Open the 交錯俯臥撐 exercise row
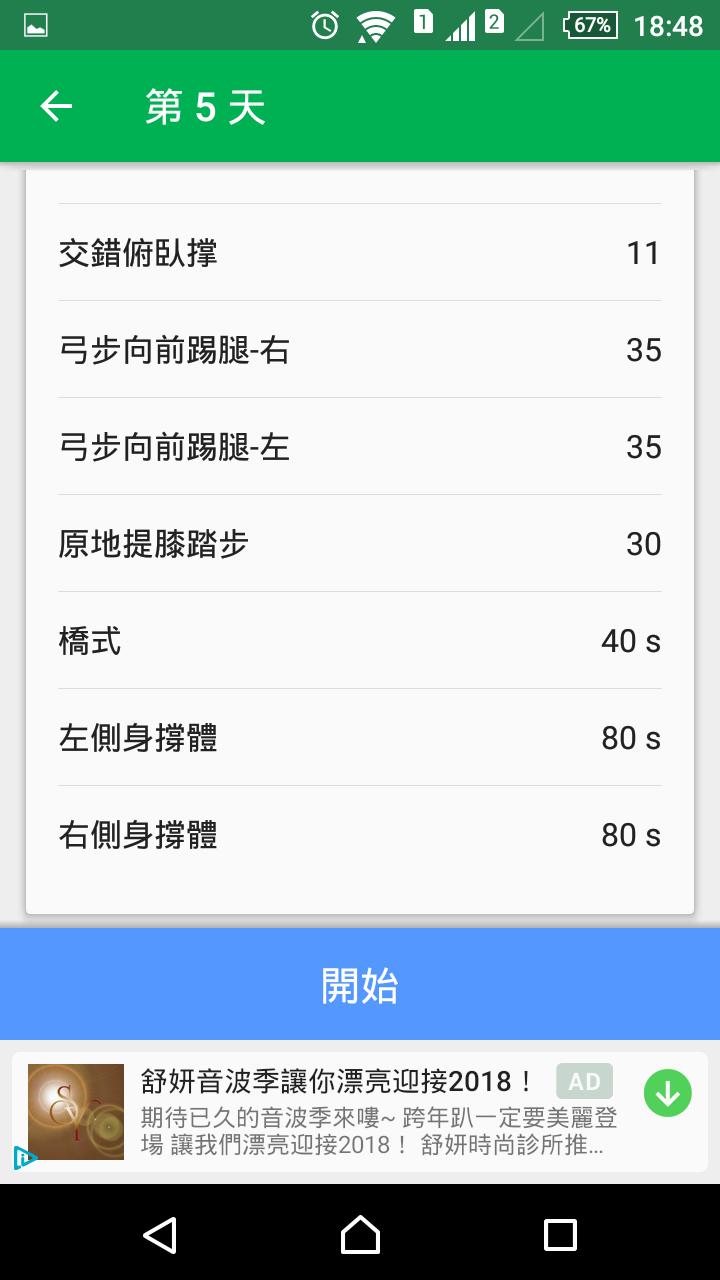This screenshot has width=720, height=1280. (x=360, y=253)
